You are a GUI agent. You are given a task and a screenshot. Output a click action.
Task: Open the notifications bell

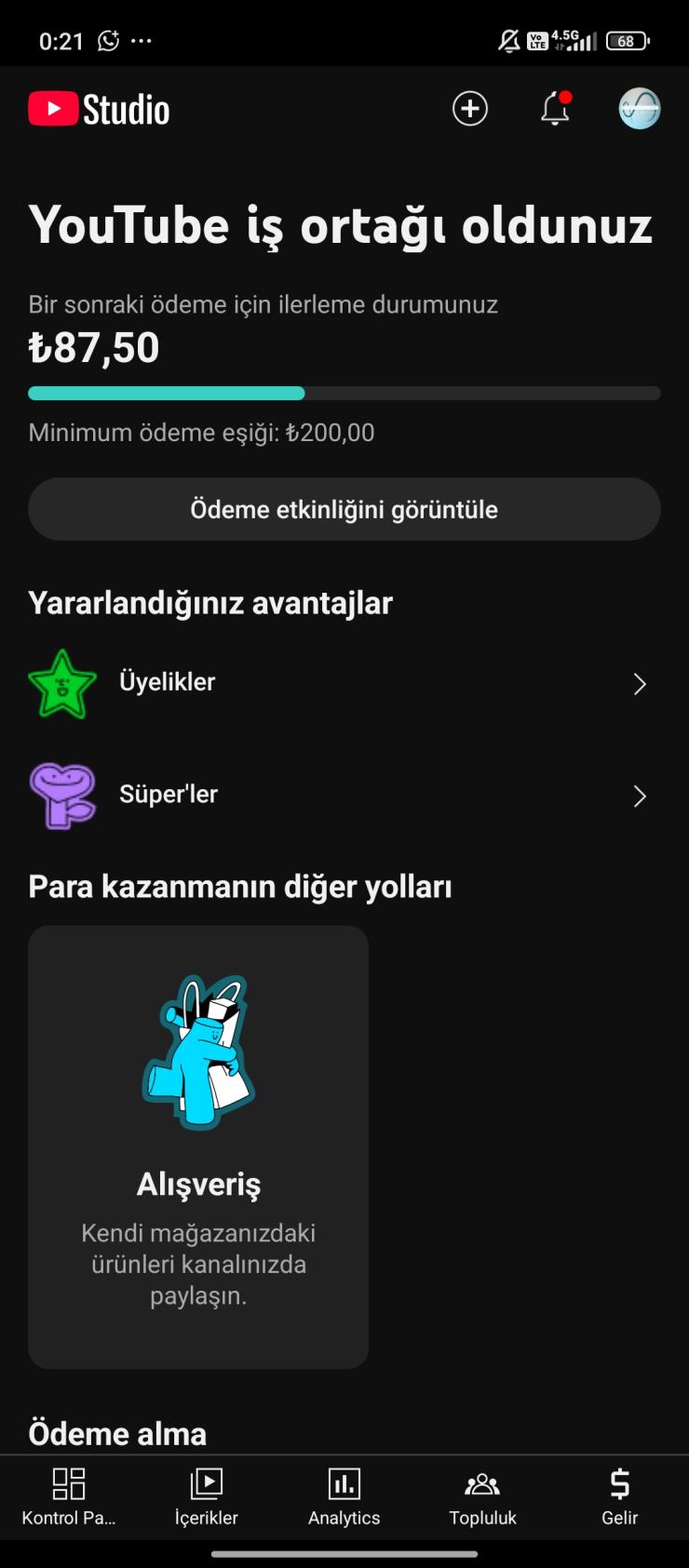point(555,109)
